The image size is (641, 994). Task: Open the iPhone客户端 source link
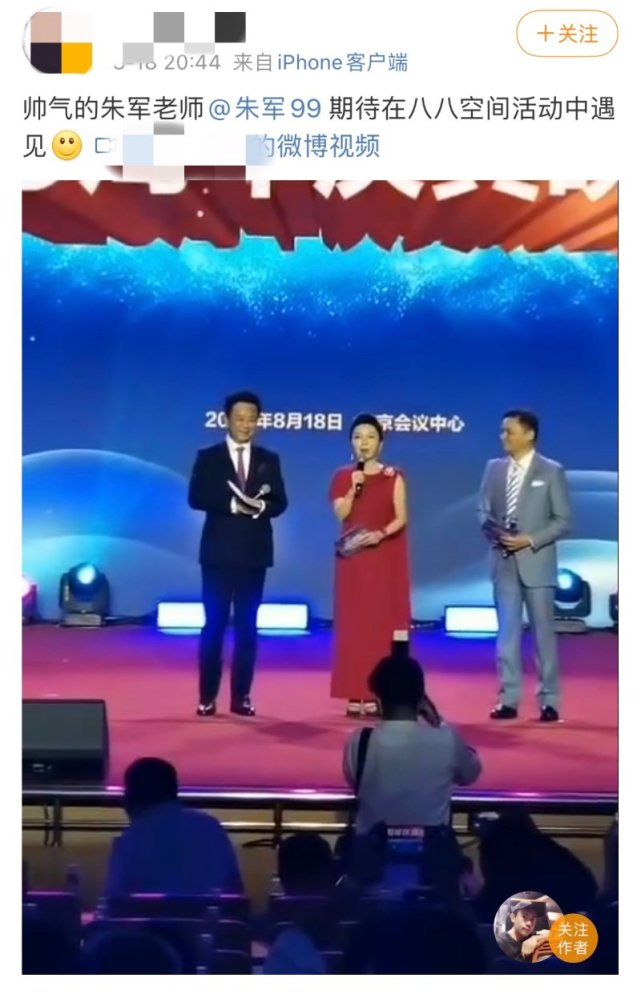point(342,62)
